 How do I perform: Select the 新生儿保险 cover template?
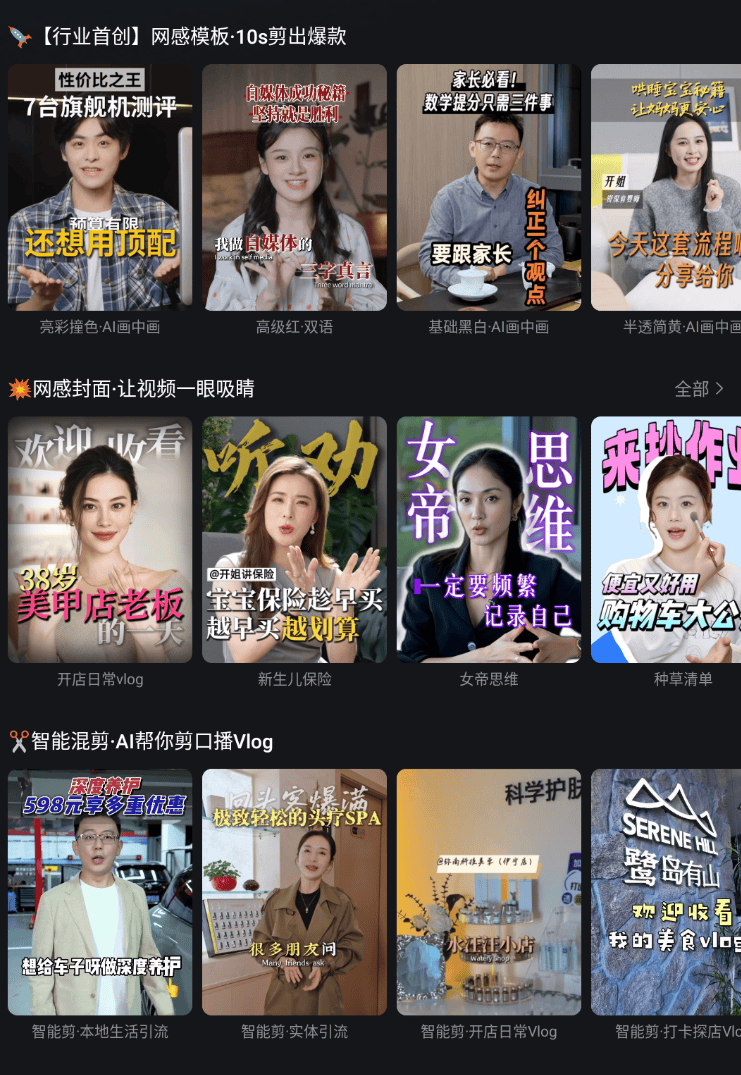pos(294,540)
